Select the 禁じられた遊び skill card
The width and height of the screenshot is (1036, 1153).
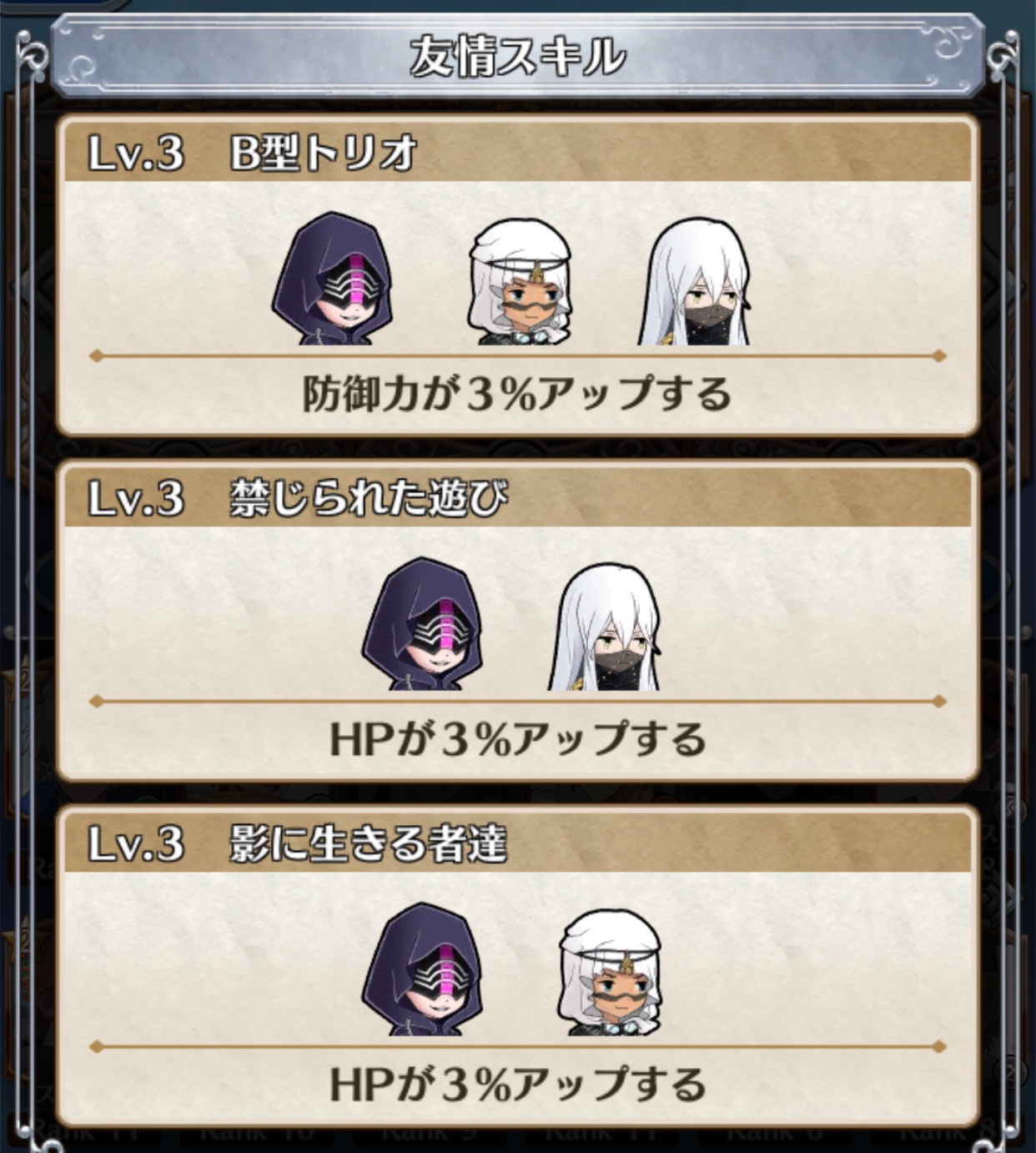pos(517,622)
